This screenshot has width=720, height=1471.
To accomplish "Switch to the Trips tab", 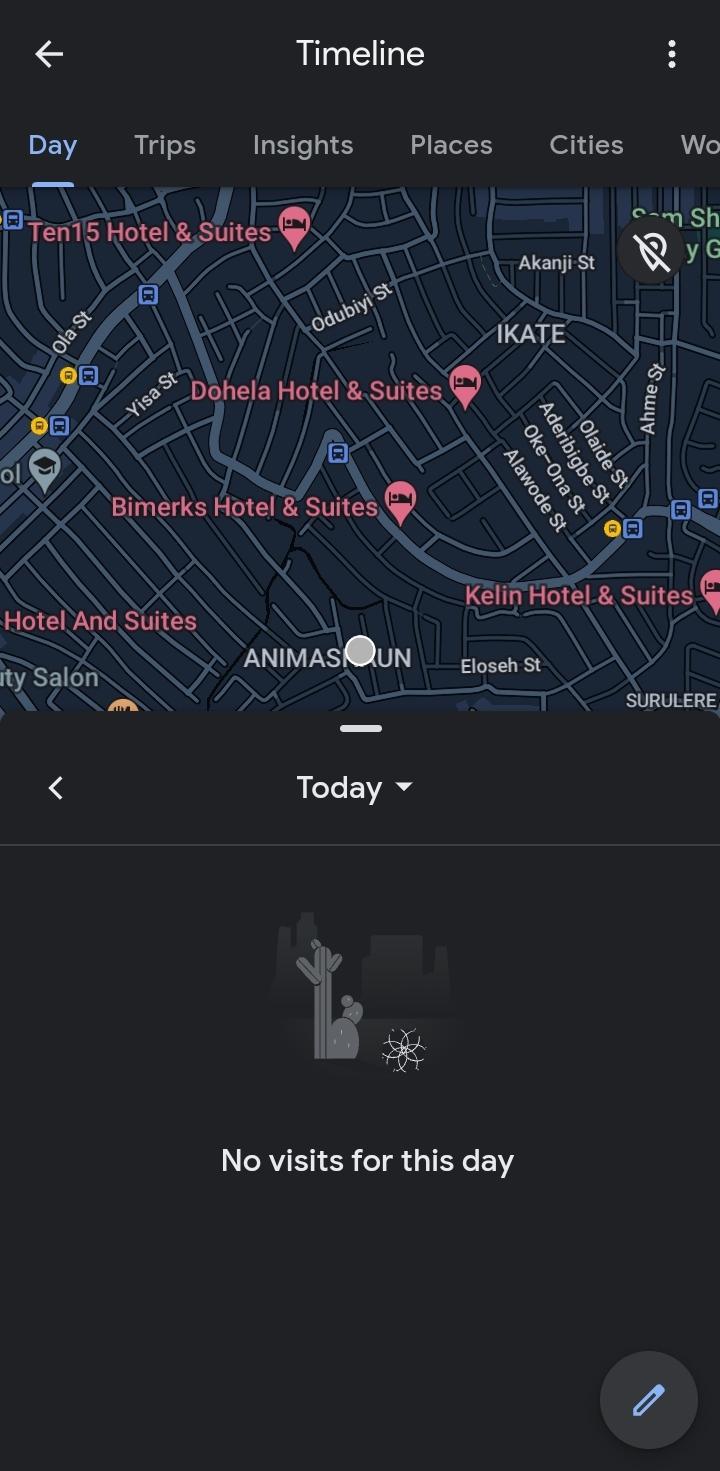I will click(x=165, y=145).
